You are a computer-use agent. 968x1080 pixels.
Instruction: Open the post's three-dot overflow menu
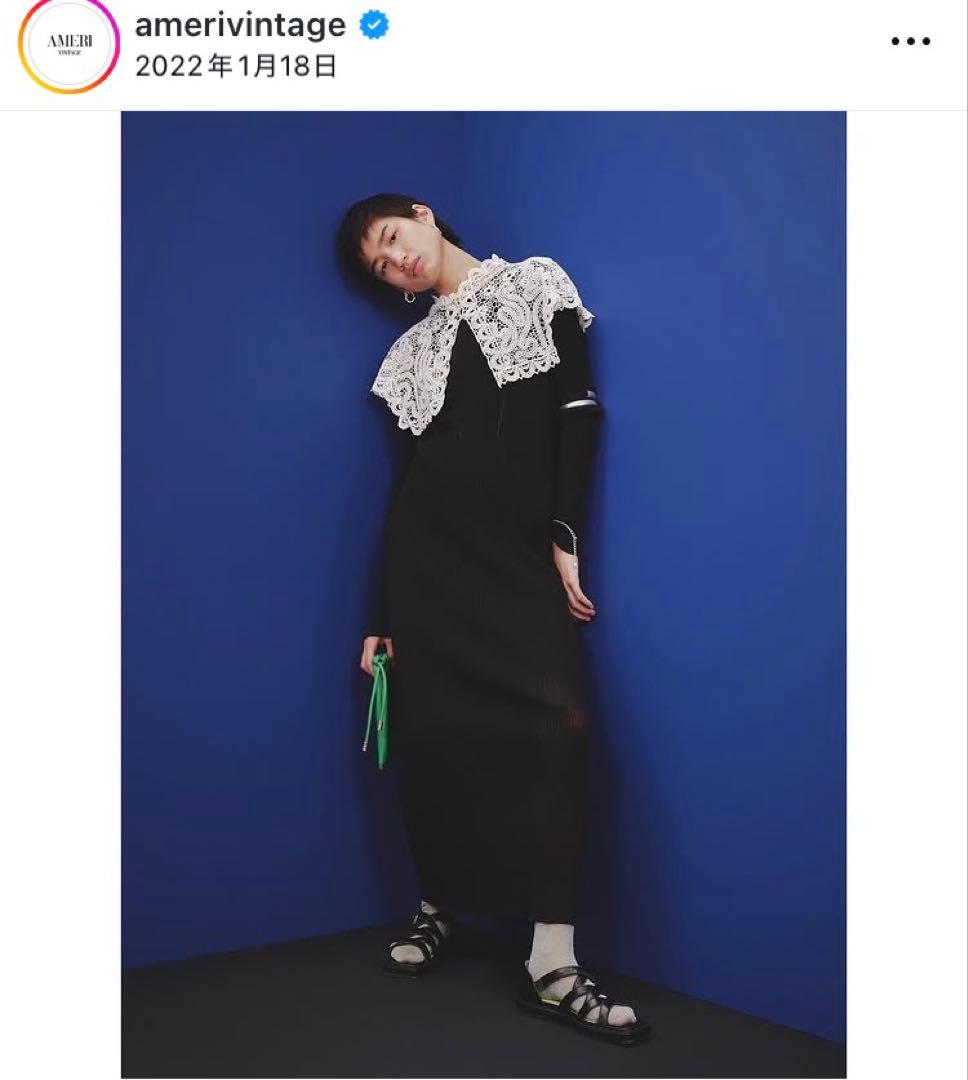click(x=910, y=41)
